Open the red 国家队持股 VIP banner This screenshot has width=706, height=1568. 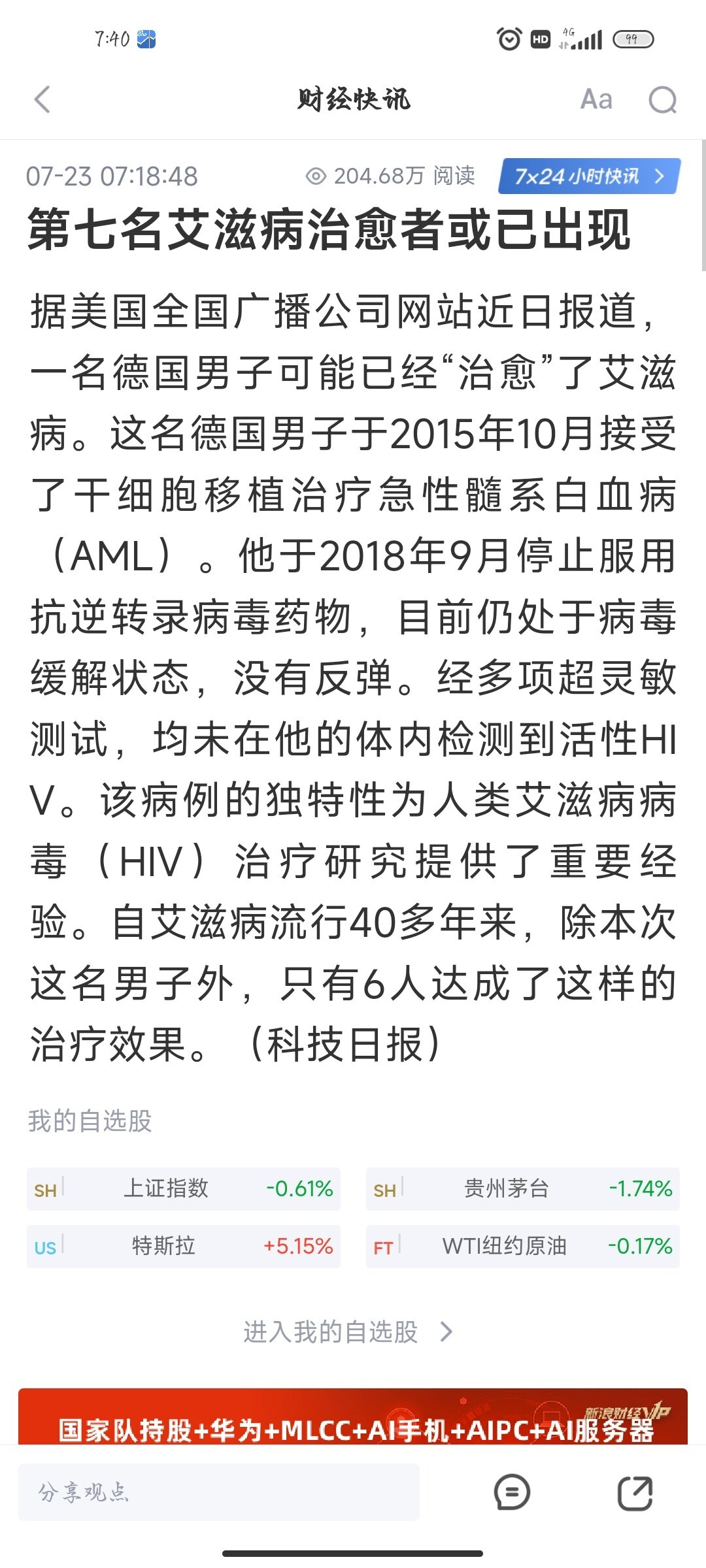[353, 1416]
